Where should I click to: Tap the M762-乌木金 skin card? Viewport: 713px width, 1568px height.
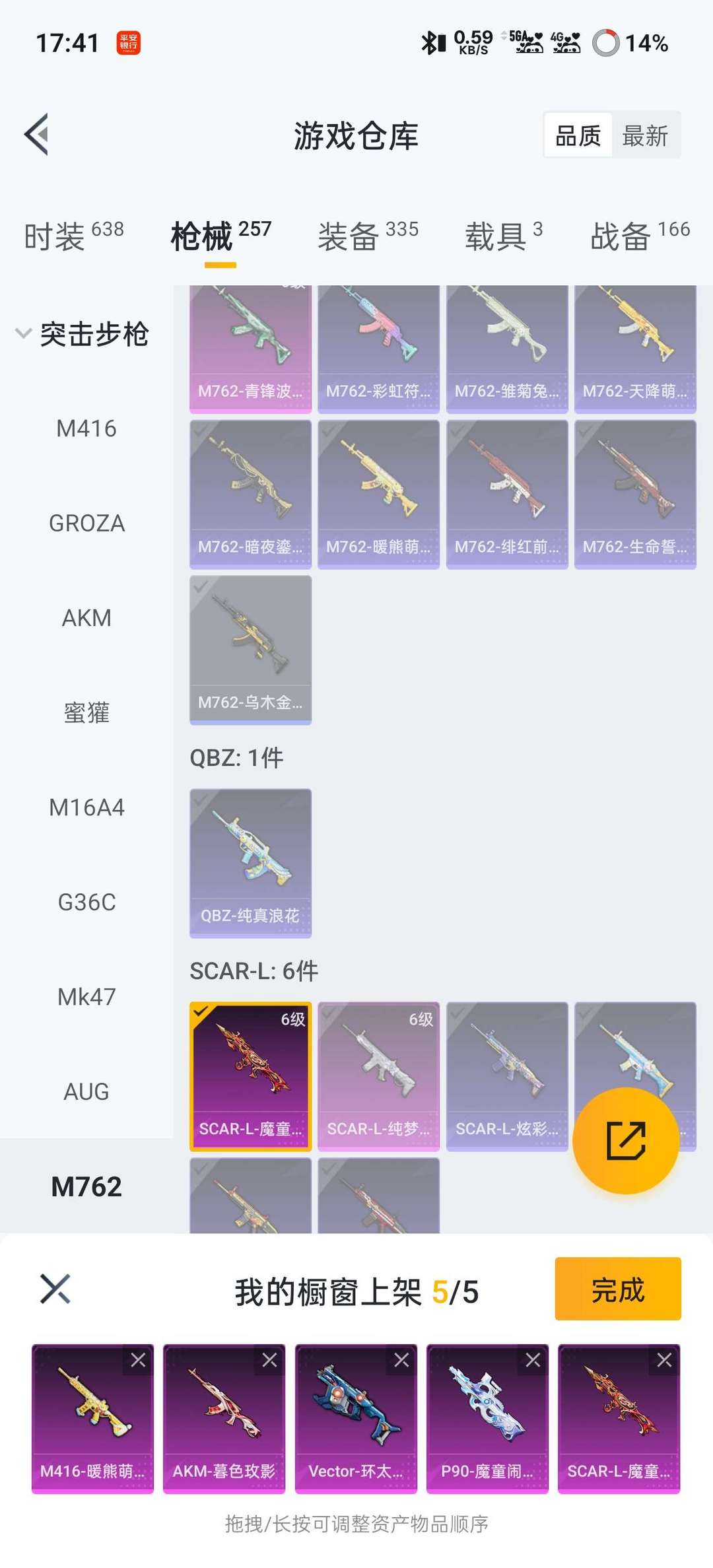[250, 650]
